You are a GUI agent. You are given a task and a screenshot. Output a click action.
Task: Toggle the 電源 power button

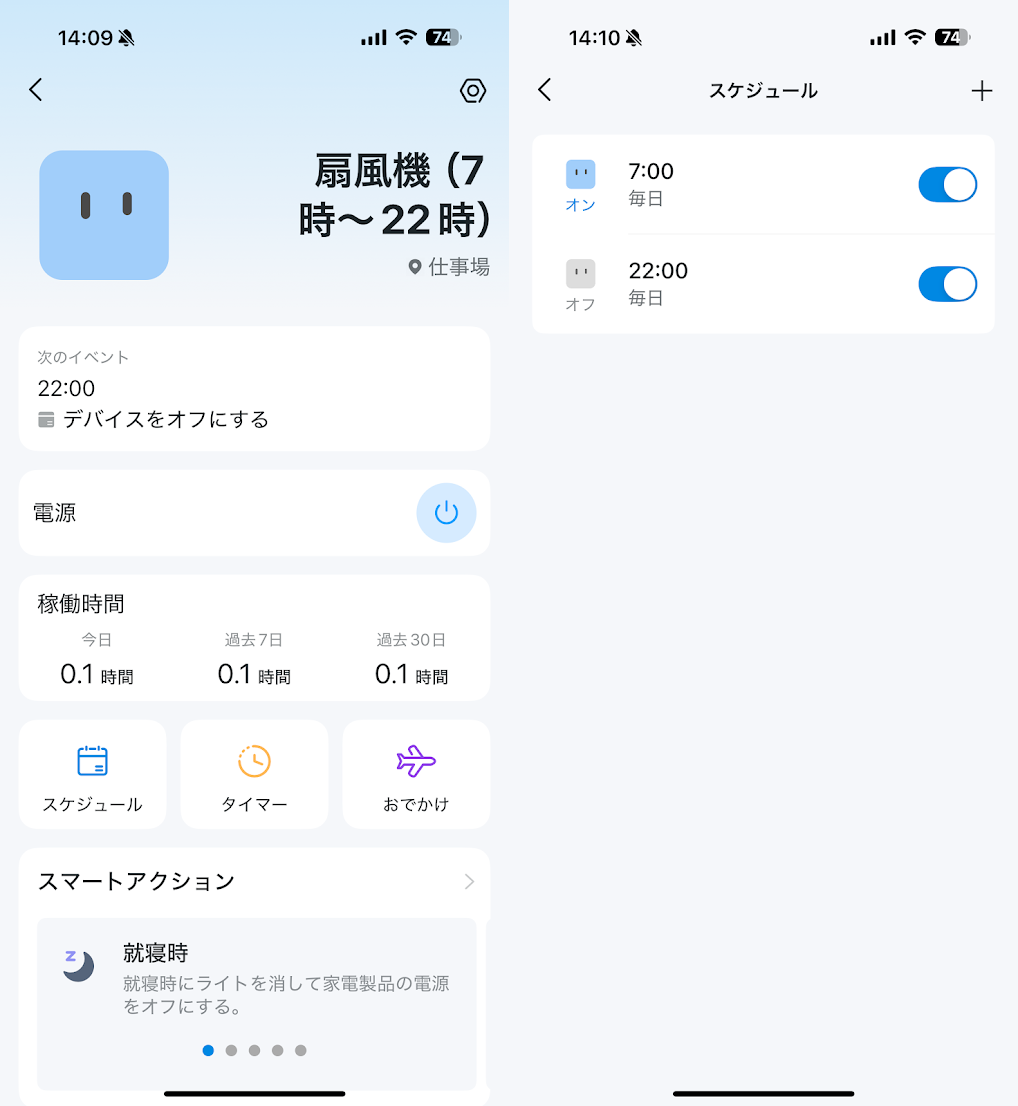click(x=446, y=513)
